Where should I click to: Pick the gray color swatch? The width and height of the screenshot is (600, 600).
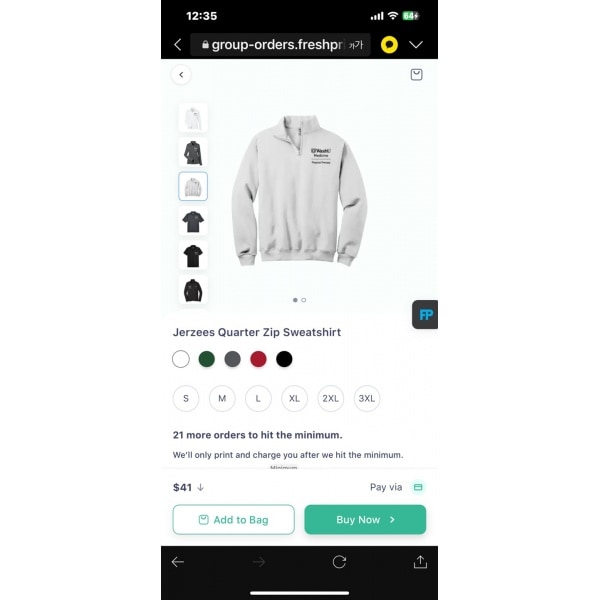[x=233, y=359]
